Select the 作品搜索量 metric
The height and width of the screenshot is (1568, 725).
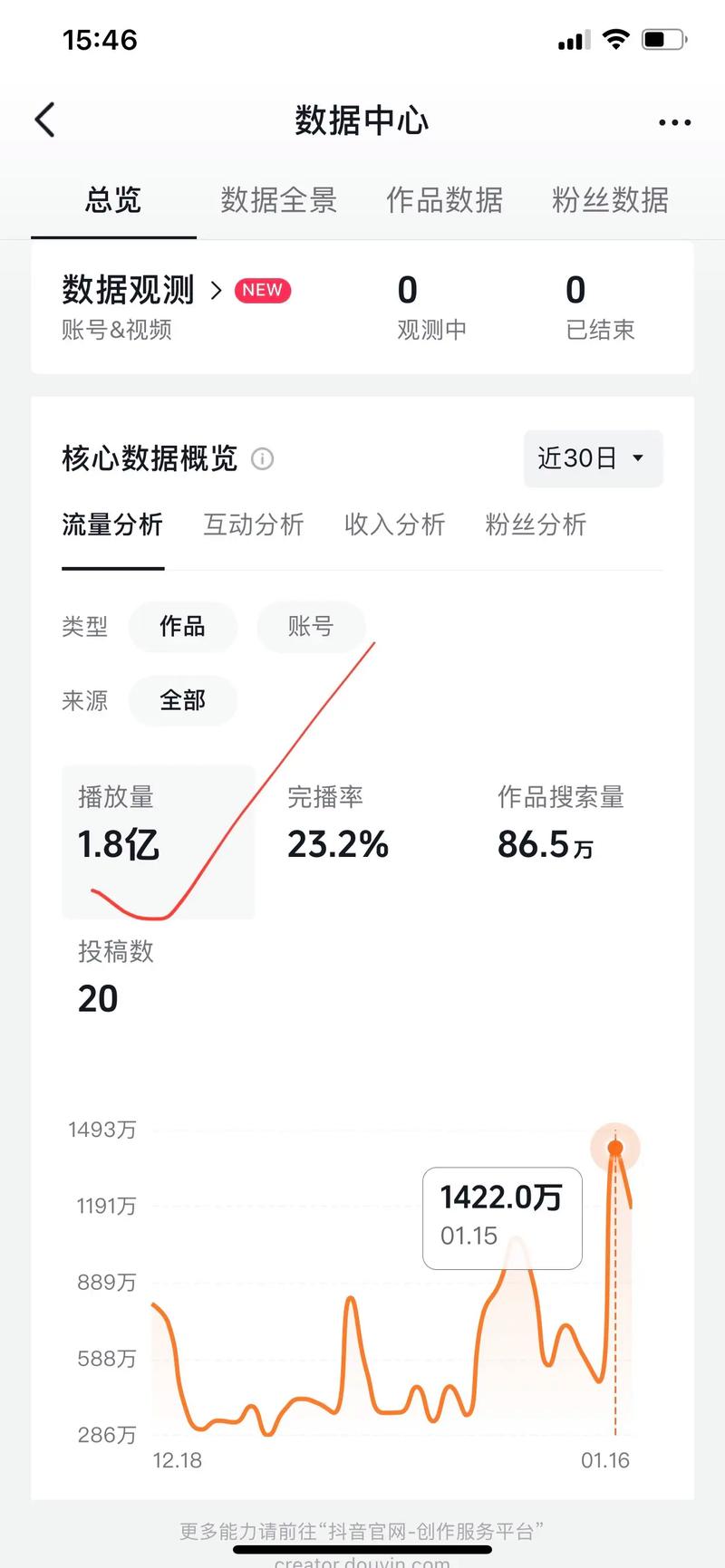[560, 824]
